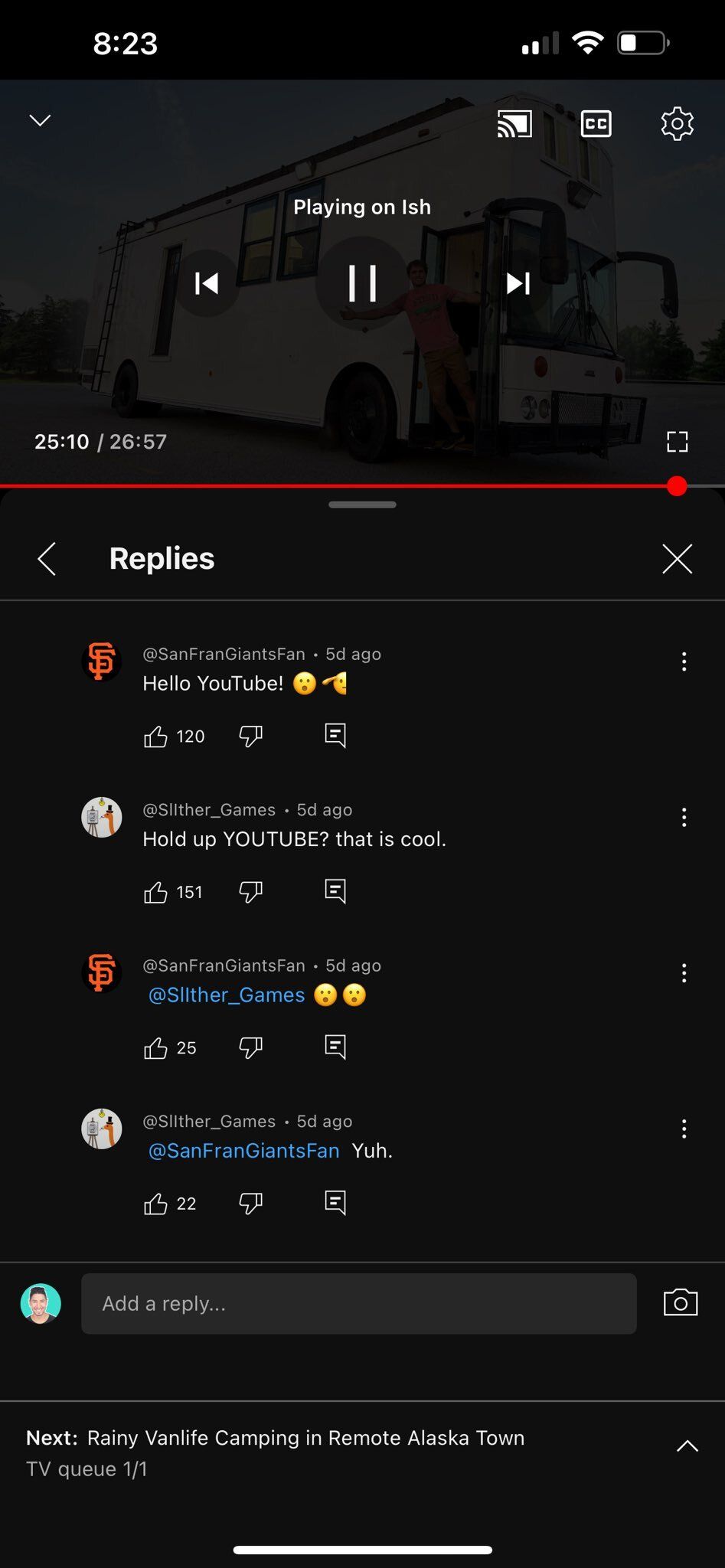Like the "Hello YouTube!" comment
This screenshot has width=725, height=1568.
[155, 737]
